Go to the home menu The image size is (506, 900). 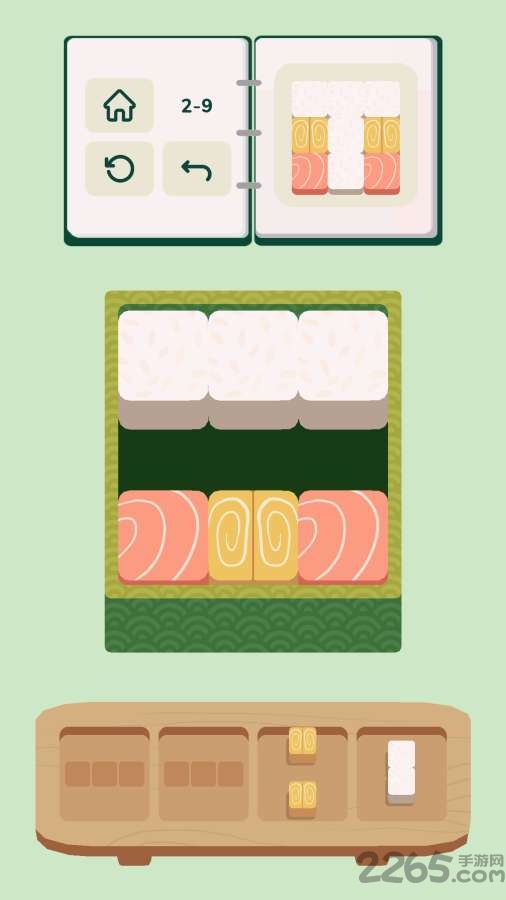click(x=119, y=105)
